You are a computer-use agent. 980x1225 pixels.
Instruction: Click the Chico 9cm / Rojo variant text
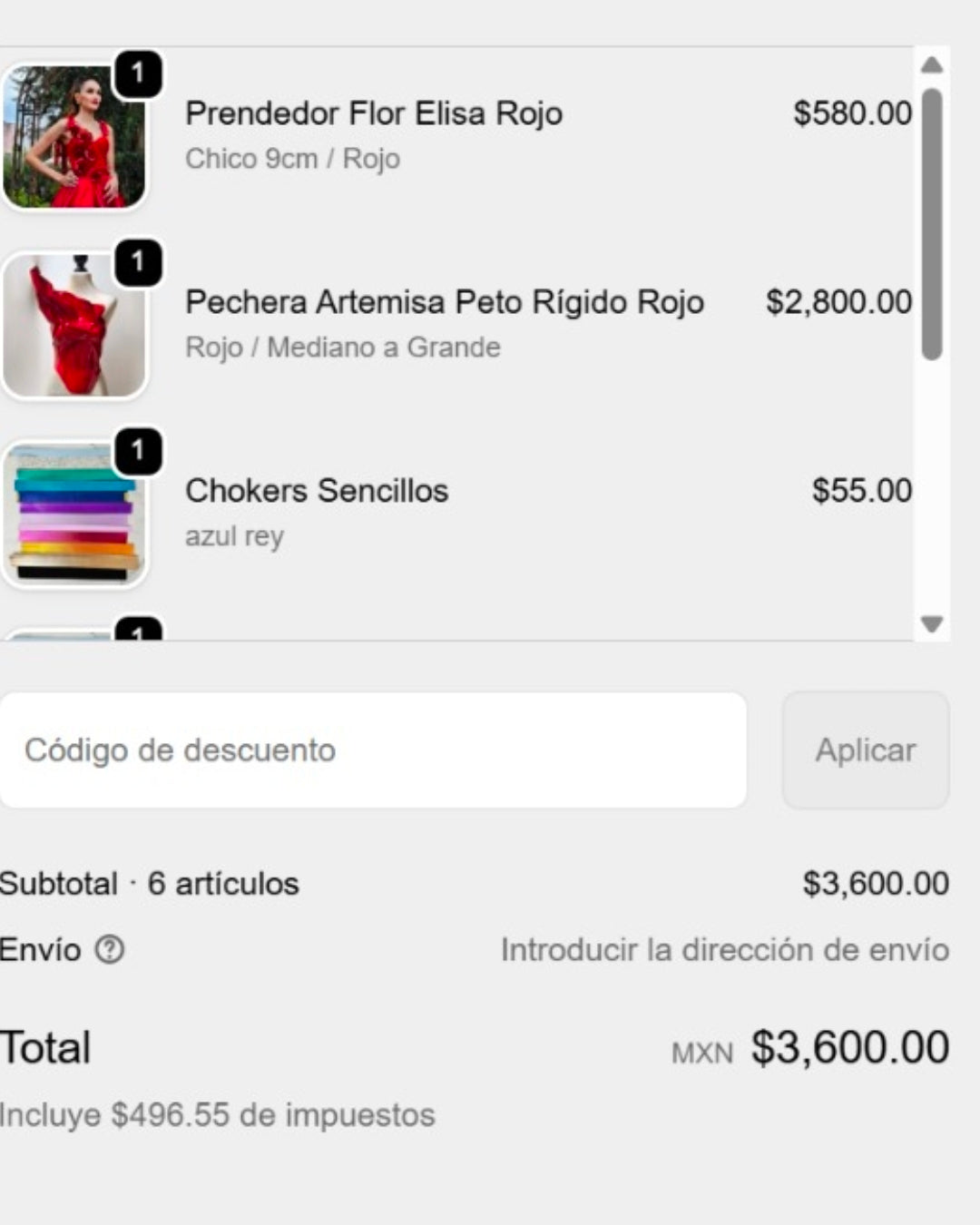click(292, 160)
